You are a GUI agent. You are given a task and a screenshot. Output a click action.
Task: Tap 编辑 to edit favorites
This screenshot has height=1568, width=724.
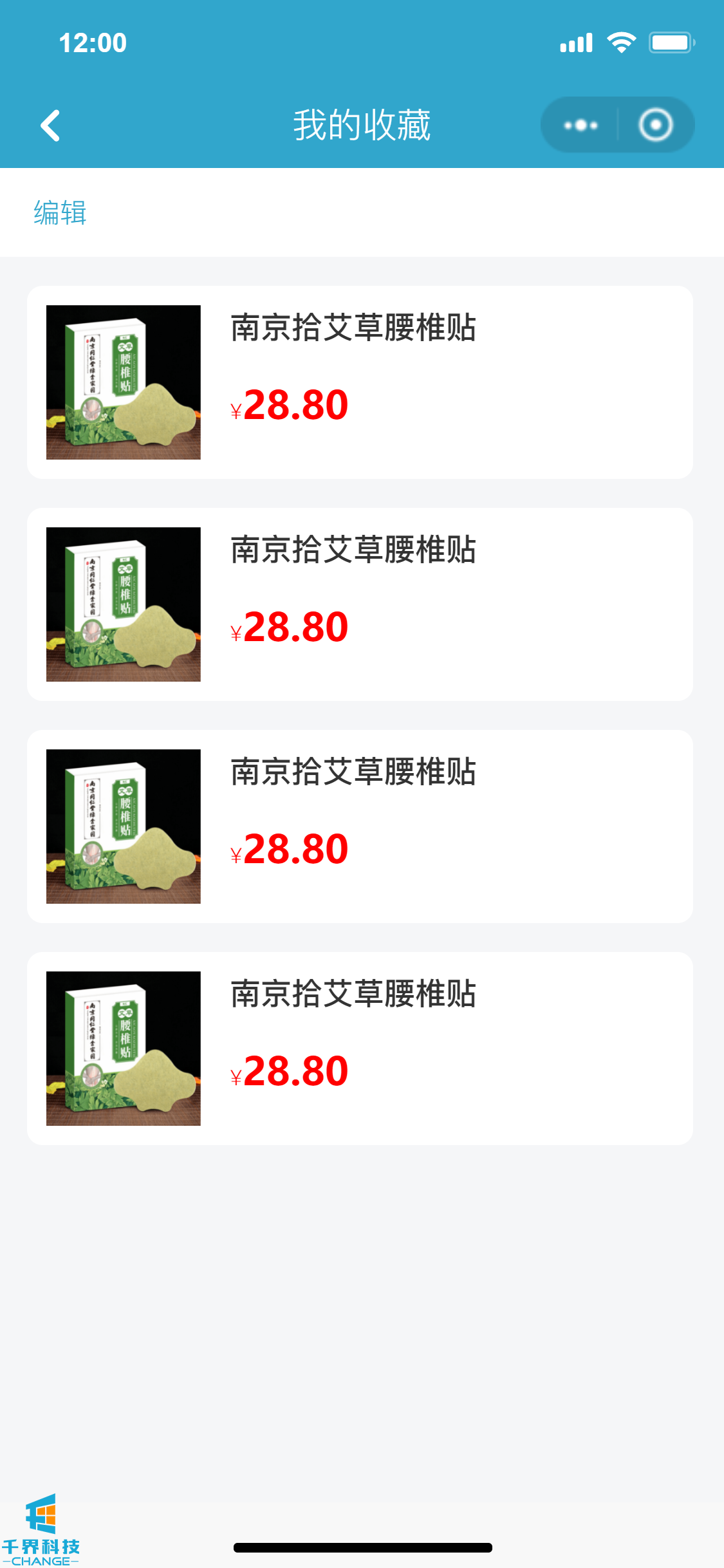(60, 212)
